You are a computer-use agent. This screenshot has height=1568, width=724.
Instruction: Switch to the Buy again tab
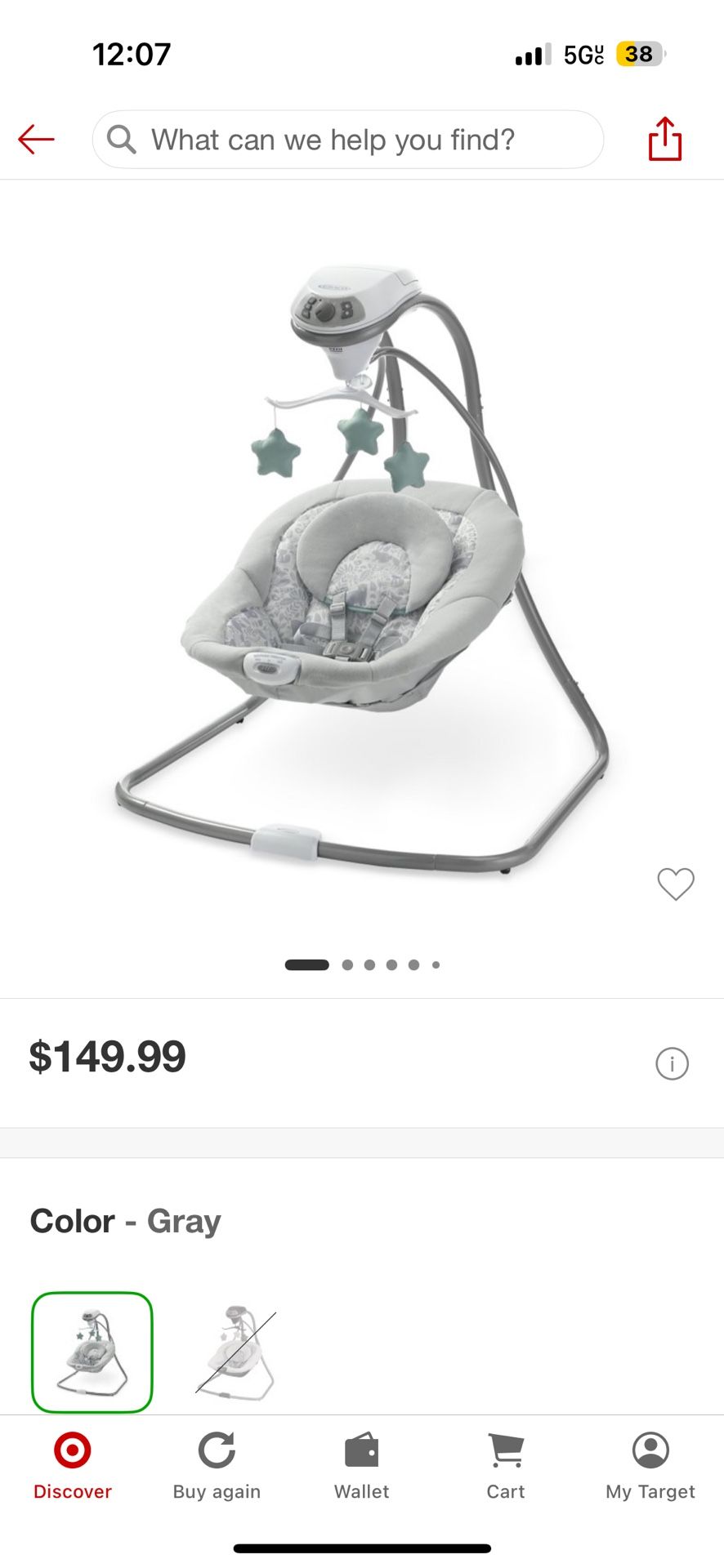point(217,1467)
